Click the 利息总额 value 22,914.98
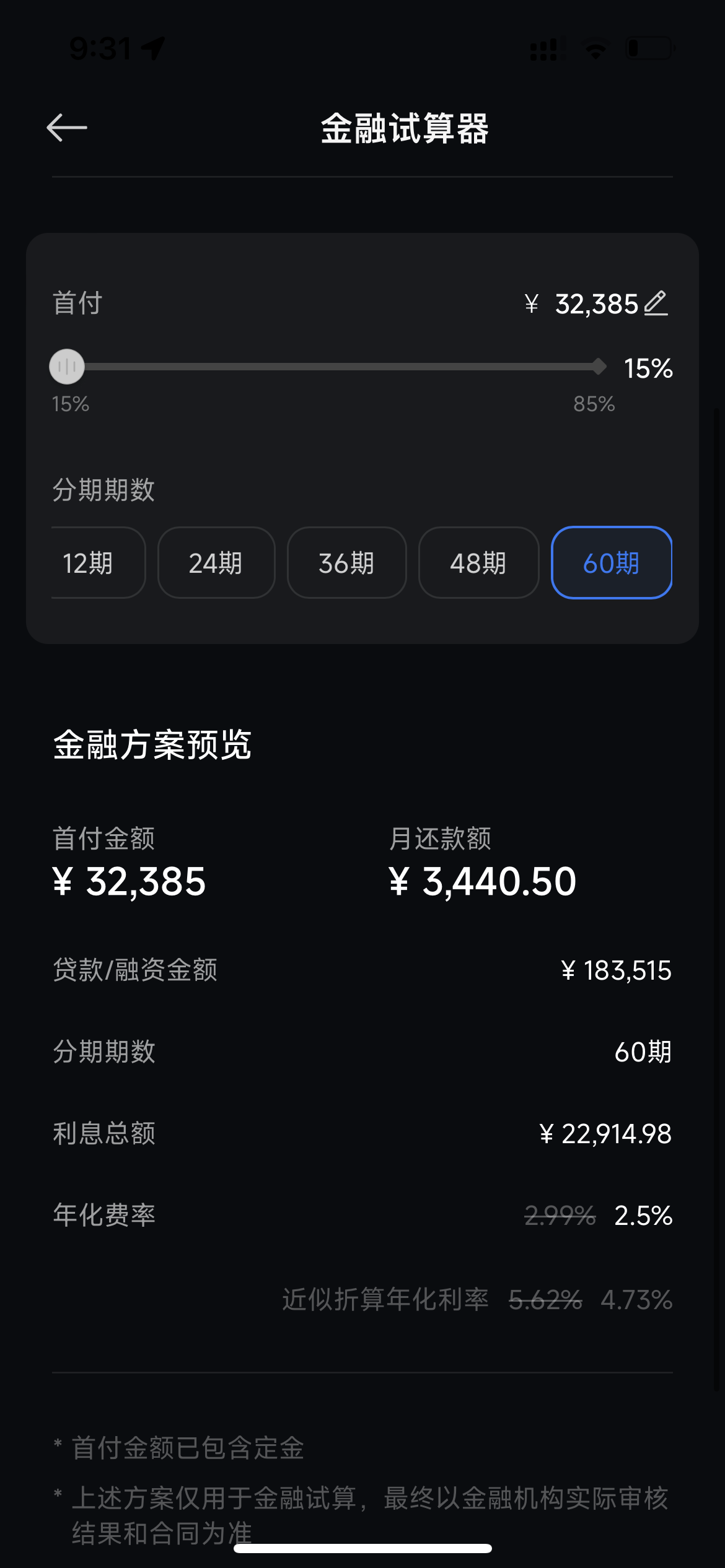Viewport: 725px width, 1568px height. [605, 1133]
